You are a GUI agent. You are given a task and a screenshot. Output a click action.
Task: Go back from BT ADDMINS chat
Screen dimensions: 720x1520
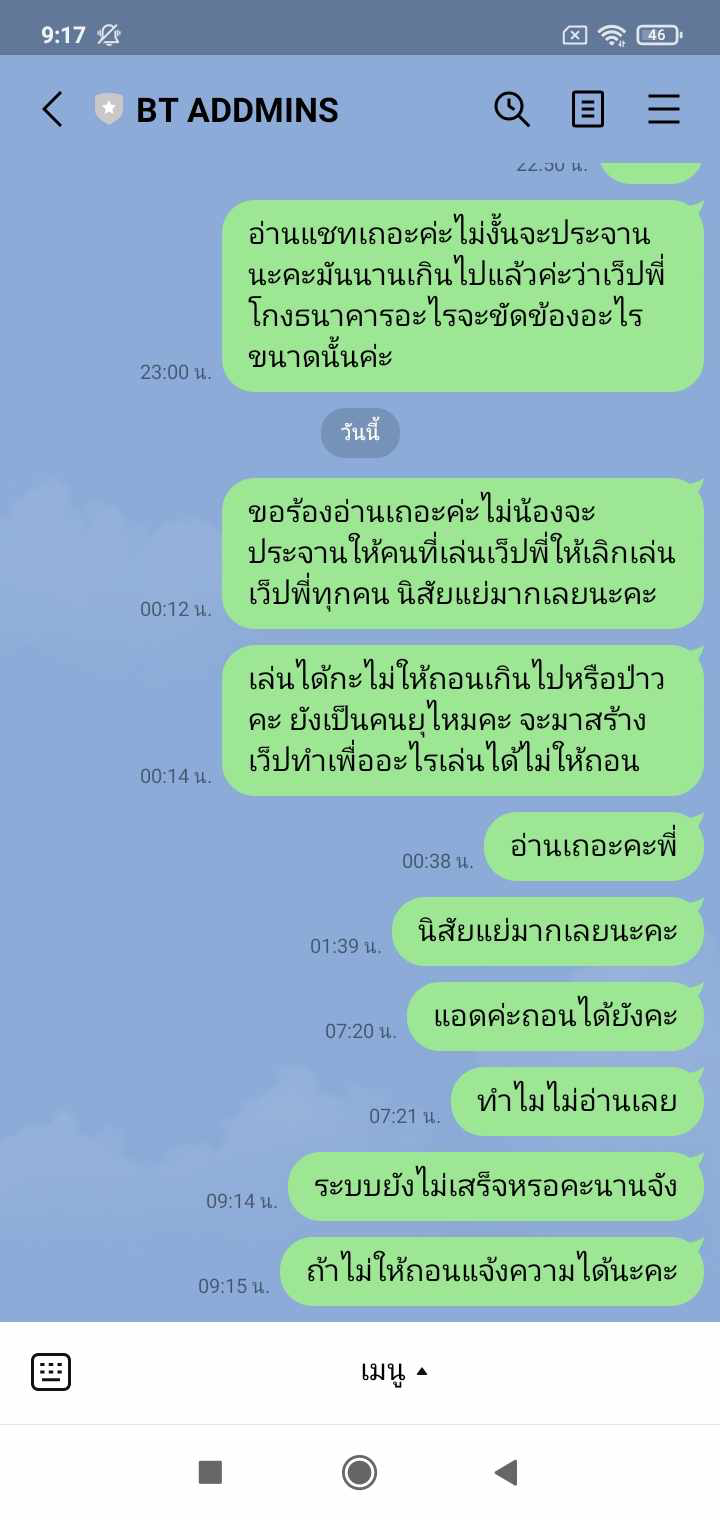click(x=52, y=109)
